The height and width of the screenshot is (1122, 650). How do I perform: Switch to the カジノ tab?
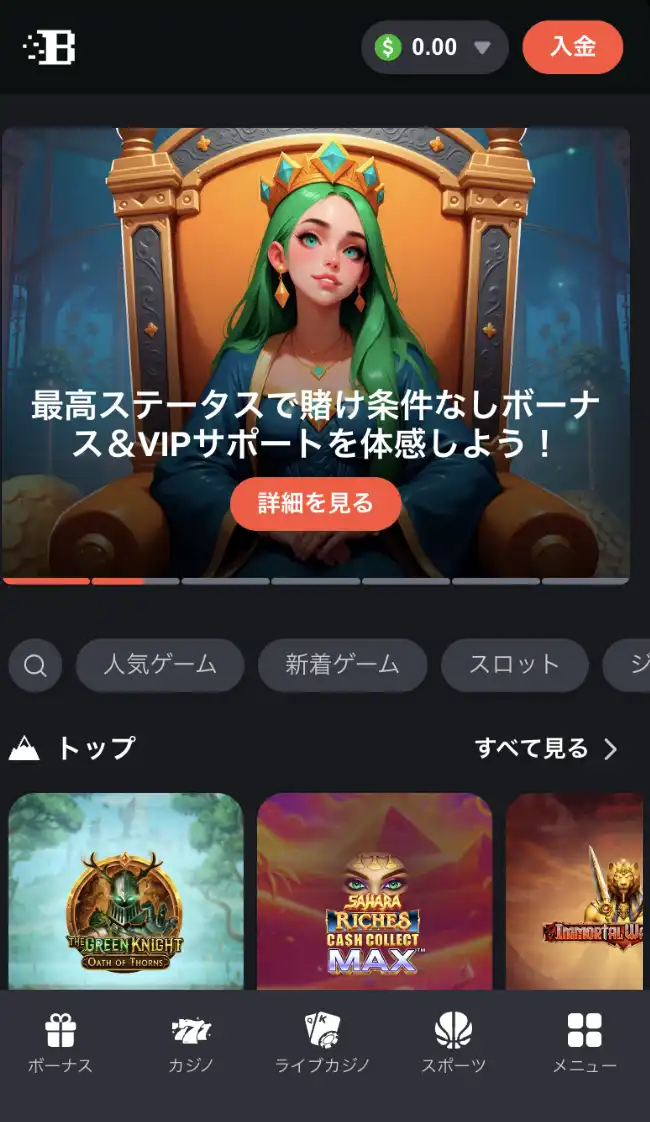(x=191, y=1044)
